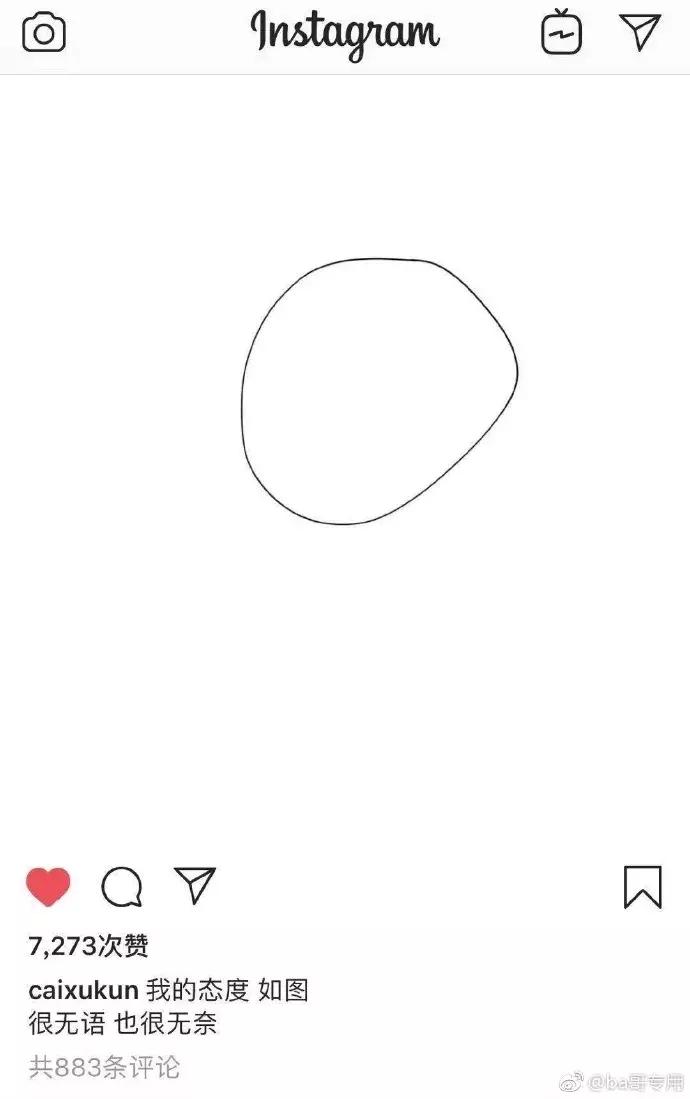Open IGTV from the top bar
690x1099 pixels.
tap(562, 33)
